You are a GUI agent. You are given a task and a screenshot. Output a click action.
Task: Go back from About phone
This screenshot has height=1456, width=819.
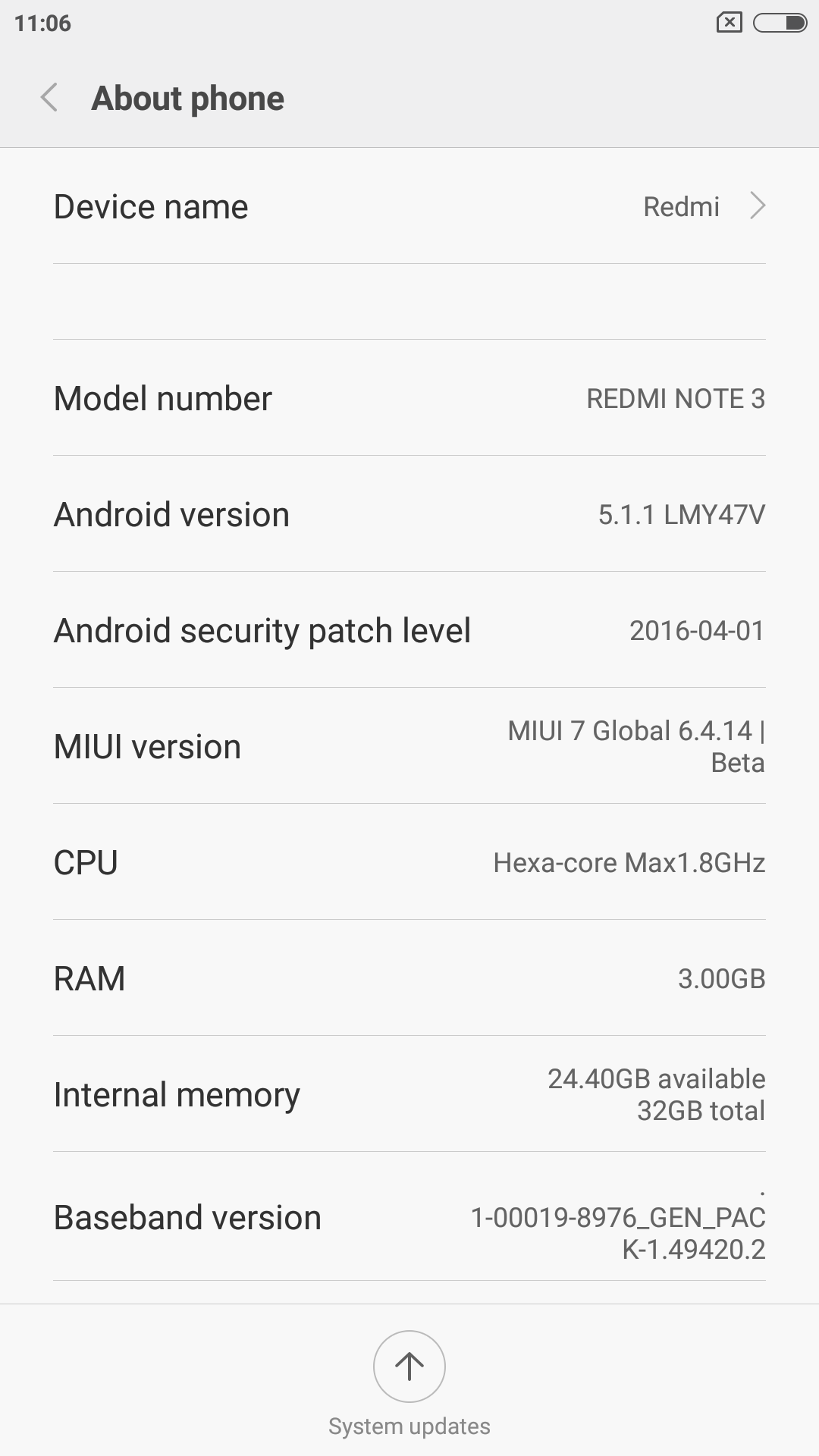49,98
